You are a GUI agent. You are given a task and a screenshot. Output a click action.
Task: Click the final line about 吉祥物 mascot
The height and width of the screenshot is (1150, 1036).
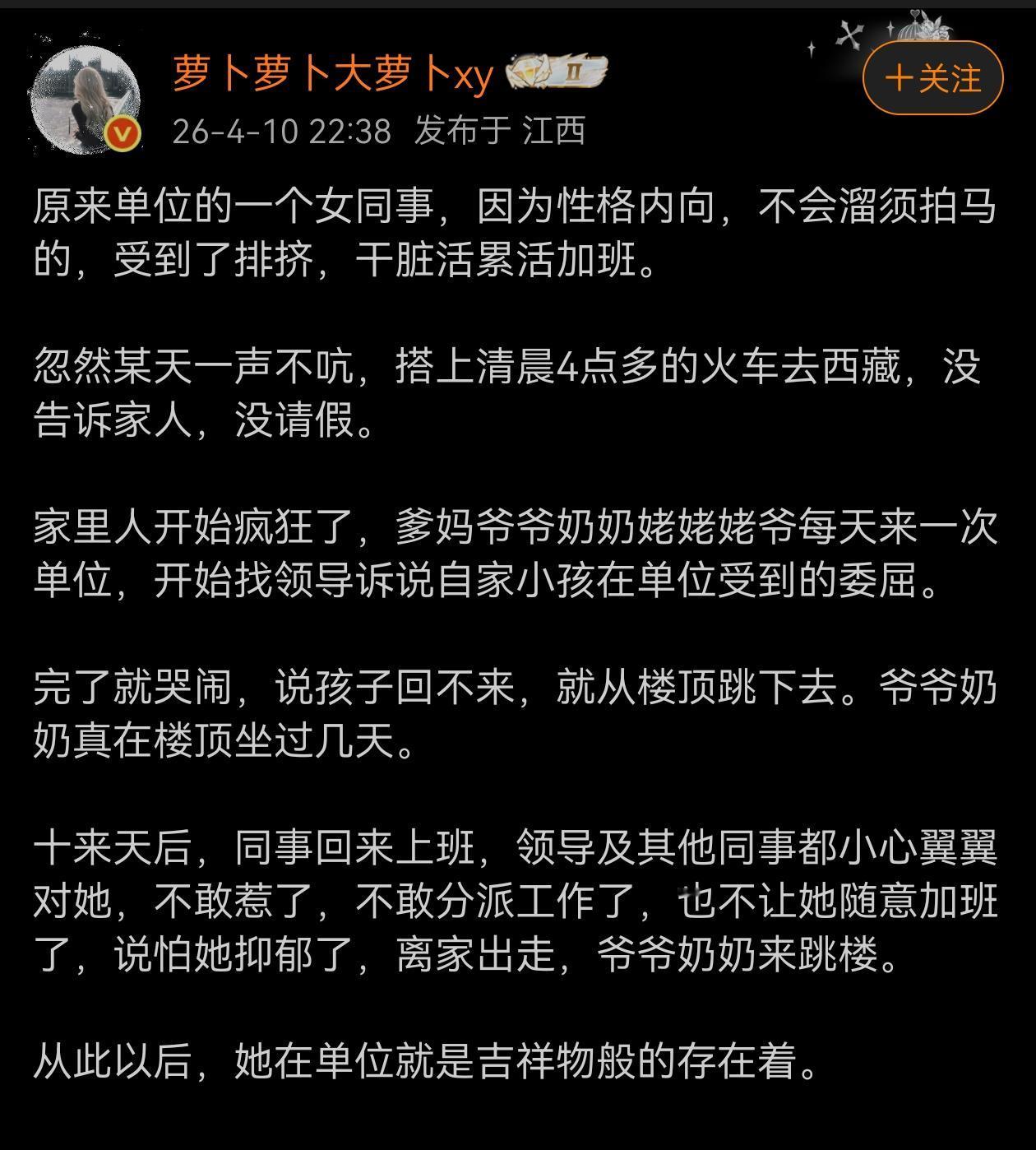click(428, 1063)
